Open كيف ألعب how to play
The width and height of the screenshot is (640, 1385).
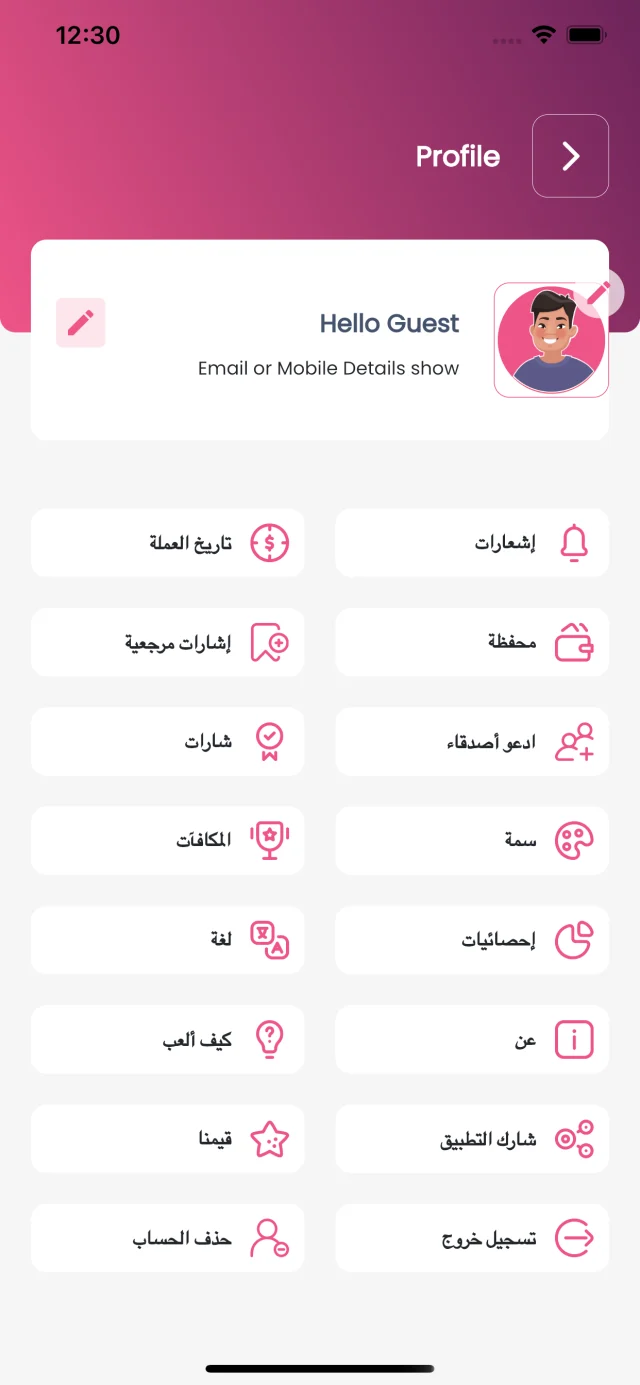tap(168, 1039)
